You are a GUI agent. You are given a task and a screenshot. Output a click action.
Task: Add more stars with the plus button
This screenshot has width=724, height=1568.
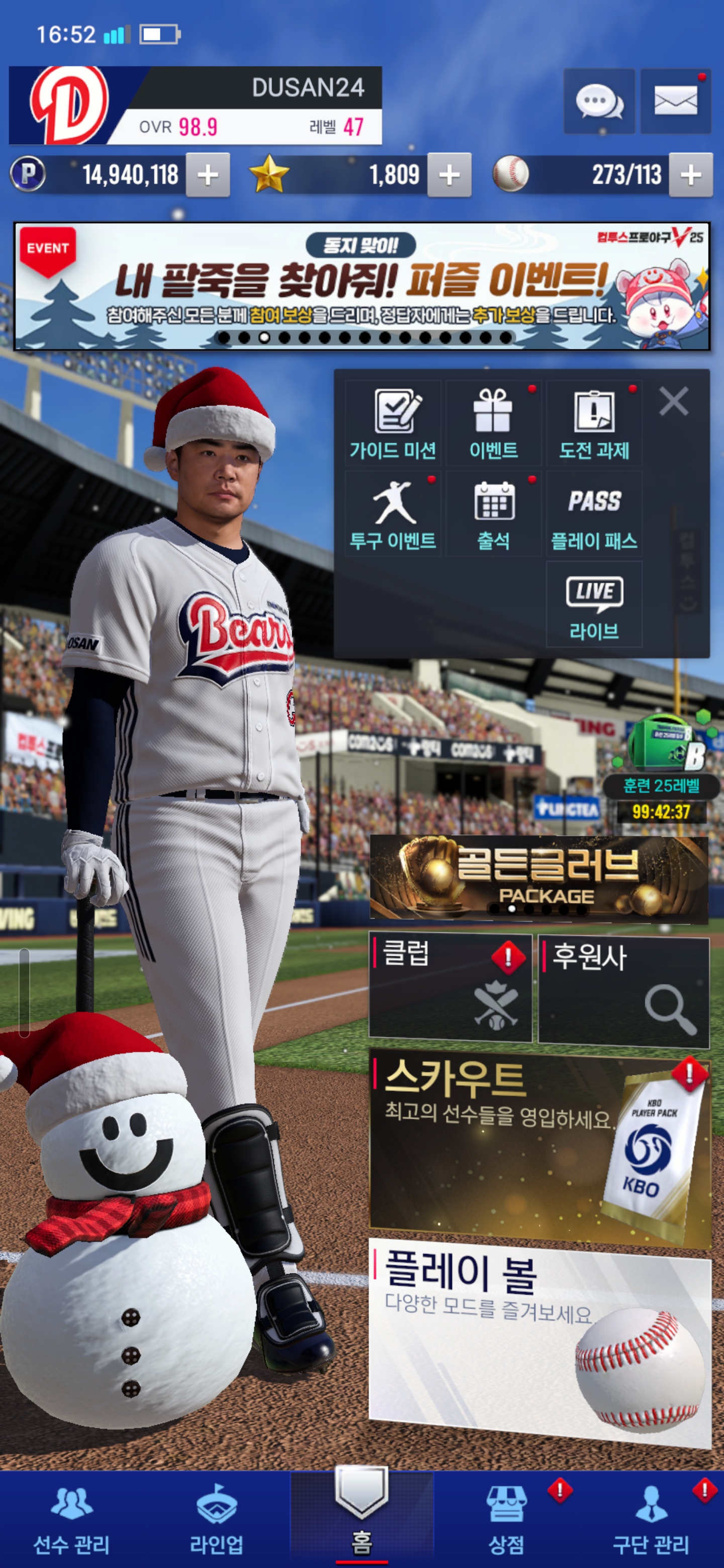[449, 175]
